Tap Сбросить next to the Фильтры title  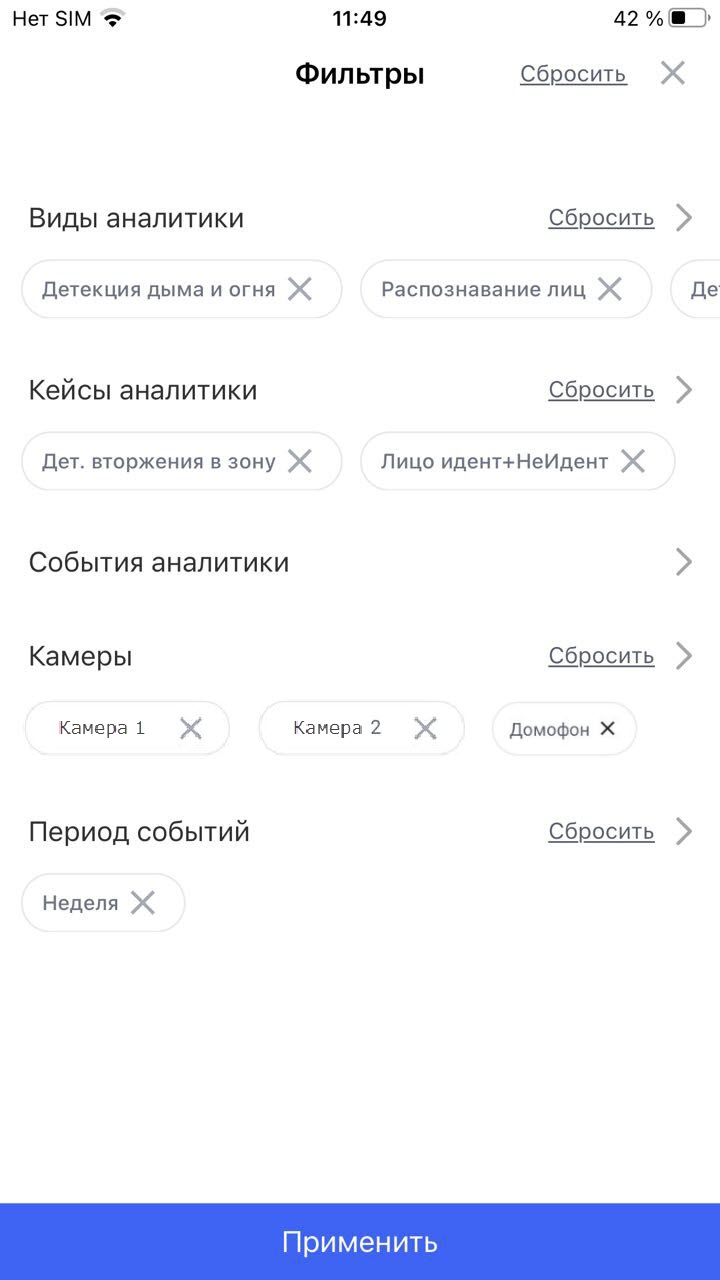coord(573,74)
